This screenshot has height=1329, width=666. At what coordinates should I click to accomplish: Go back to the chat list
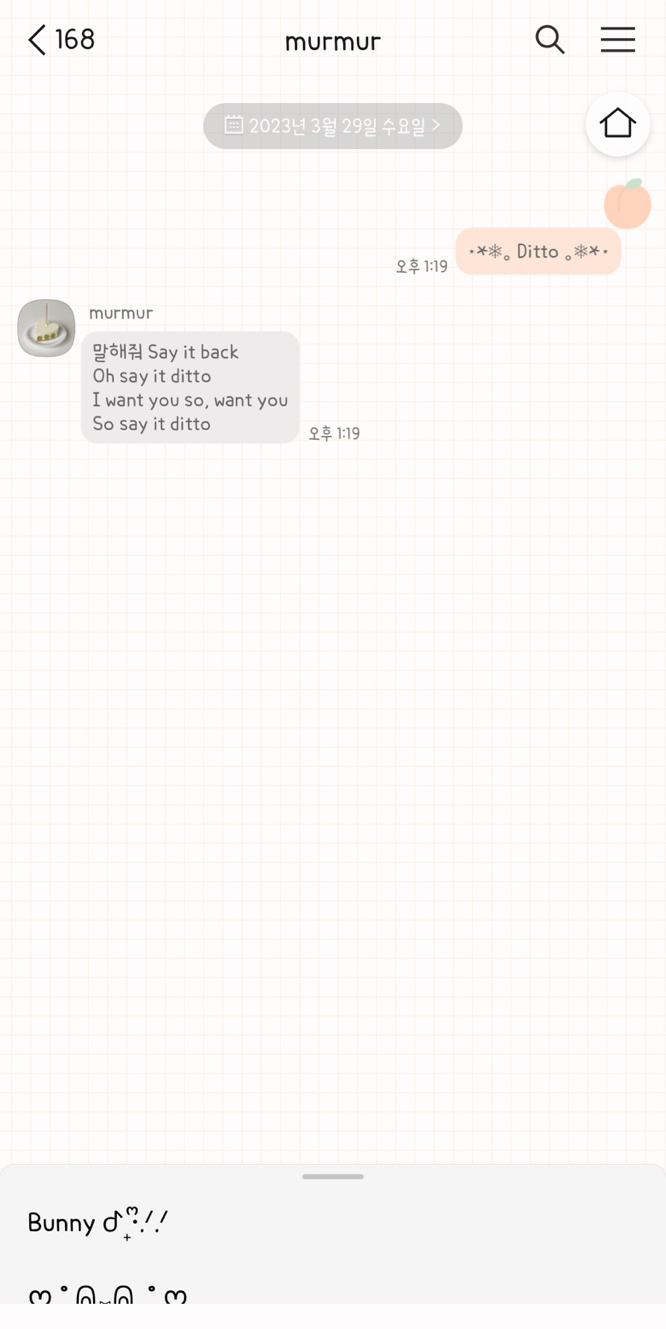coord(38,40)
